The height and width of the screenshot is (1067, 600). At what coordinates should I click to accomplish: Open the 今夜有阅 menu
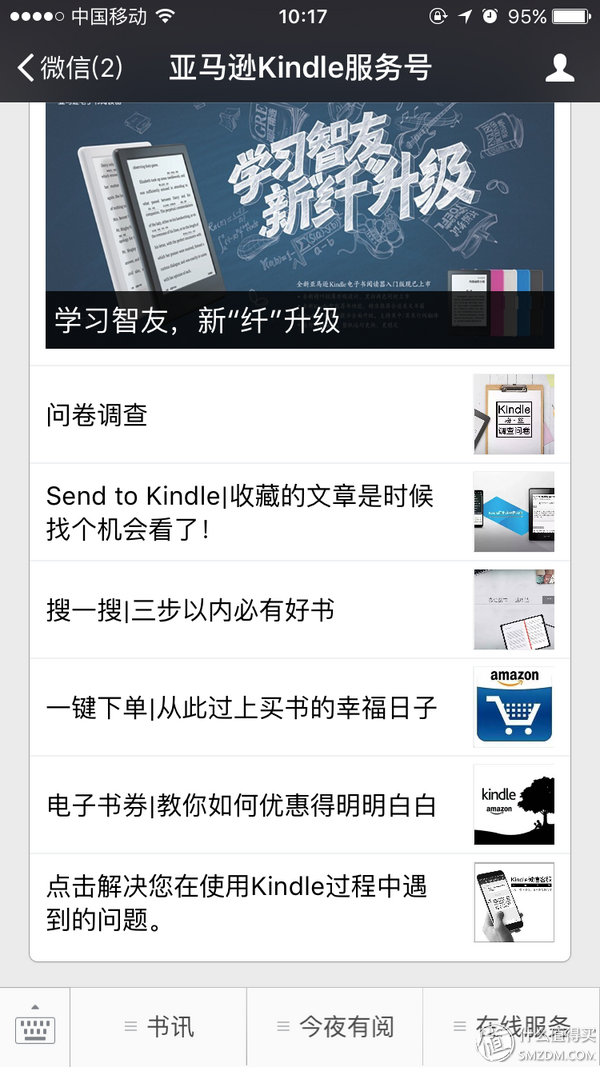point(335,1027)
